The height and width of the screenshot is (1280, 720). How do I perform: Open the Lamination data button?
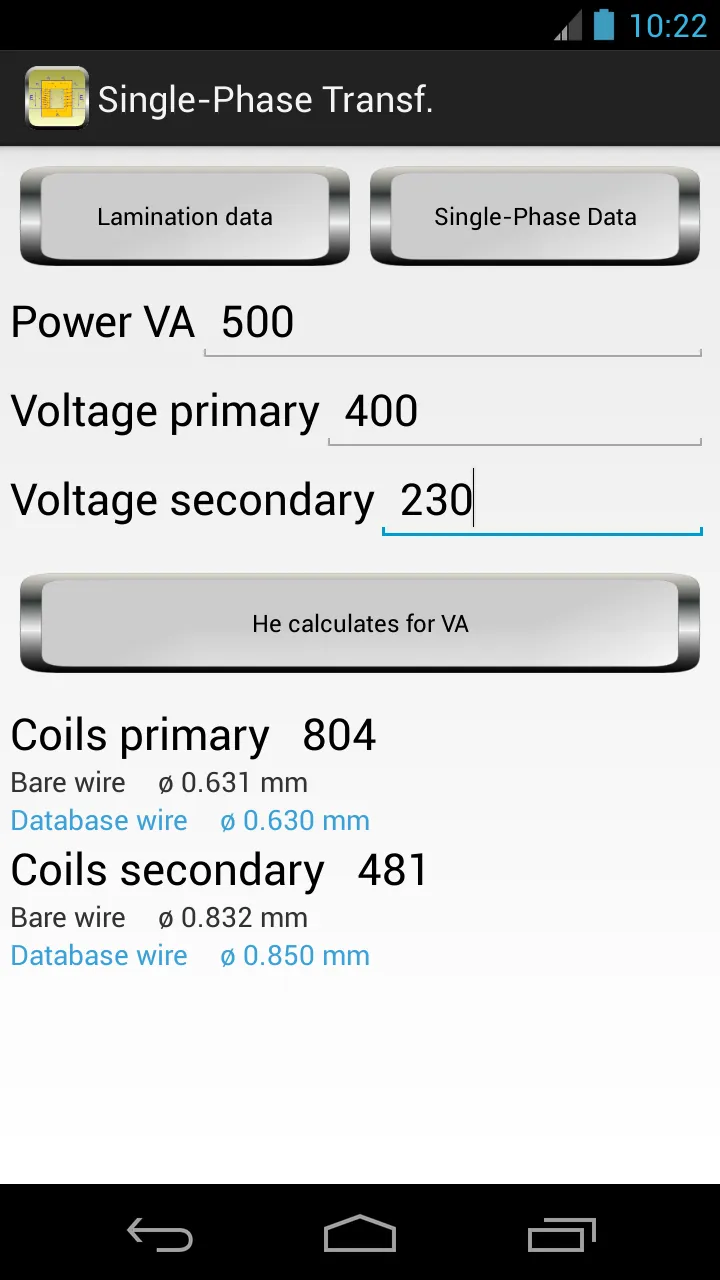(185, 216)
